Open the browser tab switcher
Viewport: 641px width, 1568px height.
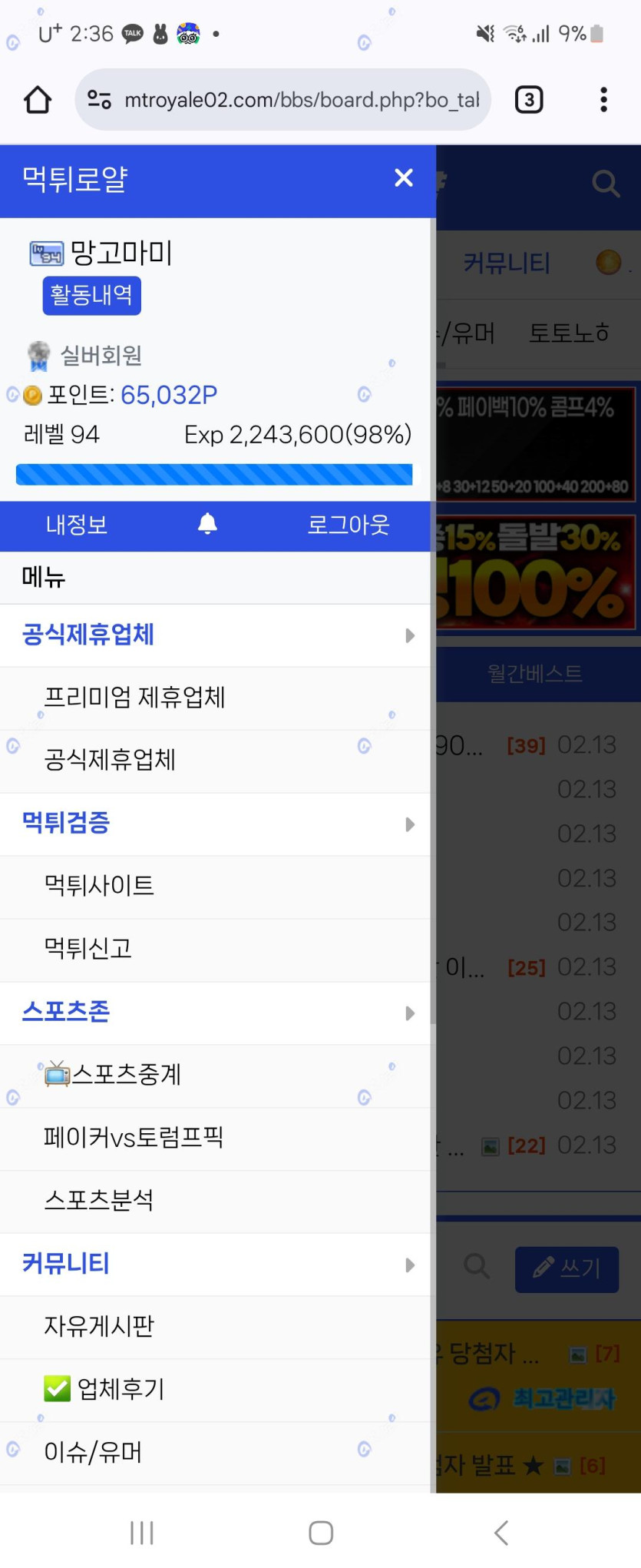(x=529, y=100)
